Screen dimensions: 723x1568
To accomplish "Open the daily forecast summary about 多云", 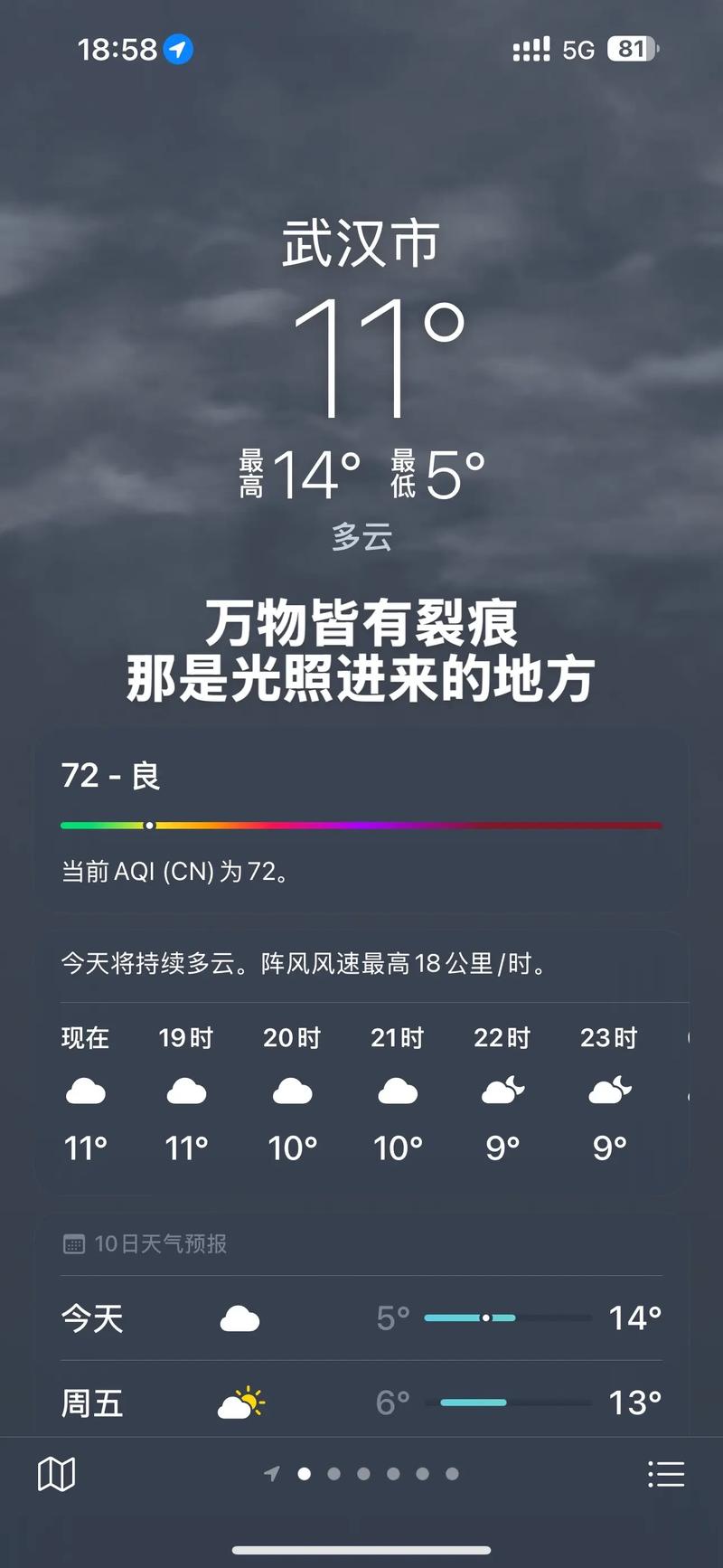I will 361,965.
